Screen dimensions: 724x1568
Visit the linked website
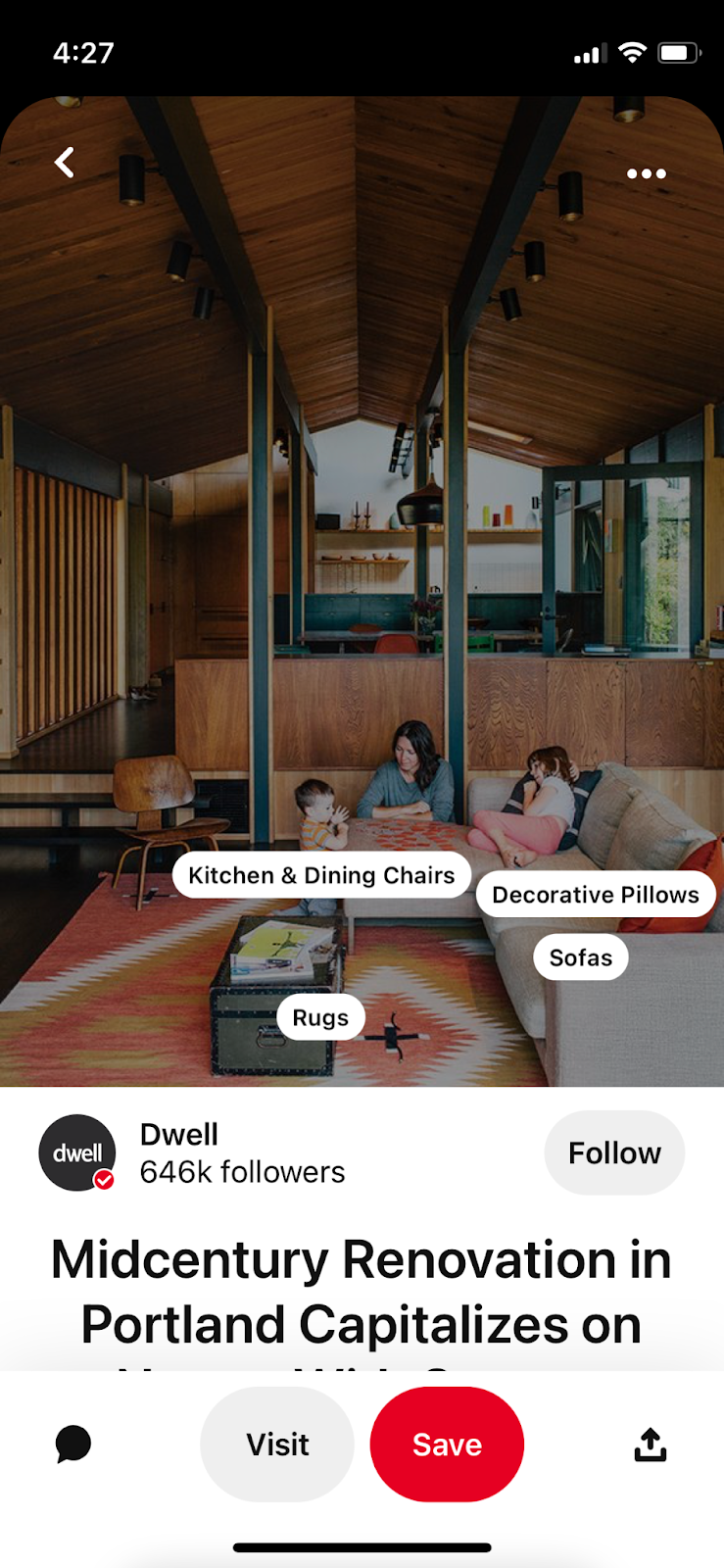pyautogui.click(x=277, y=1444)
